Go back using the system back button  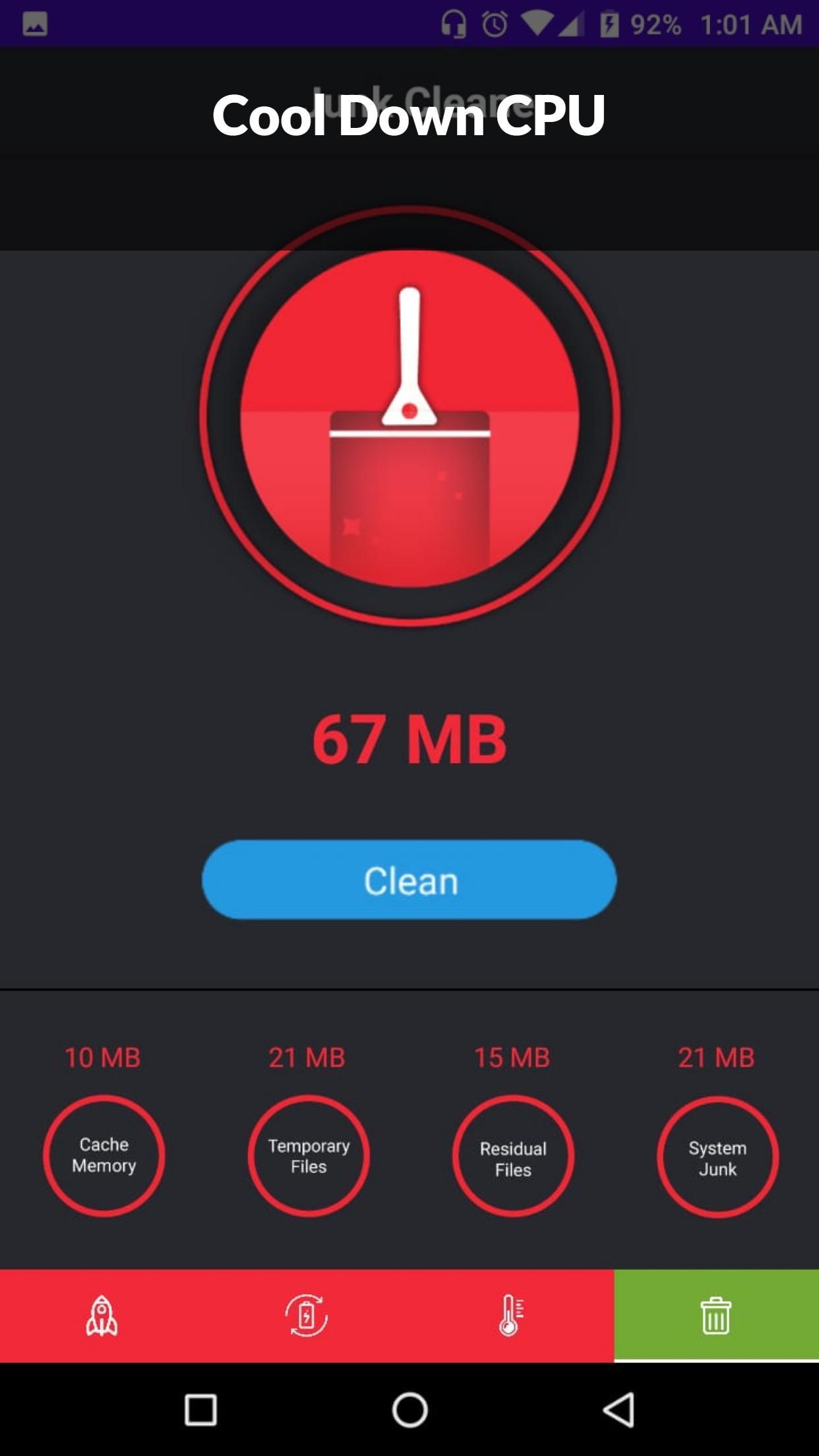619,1410
